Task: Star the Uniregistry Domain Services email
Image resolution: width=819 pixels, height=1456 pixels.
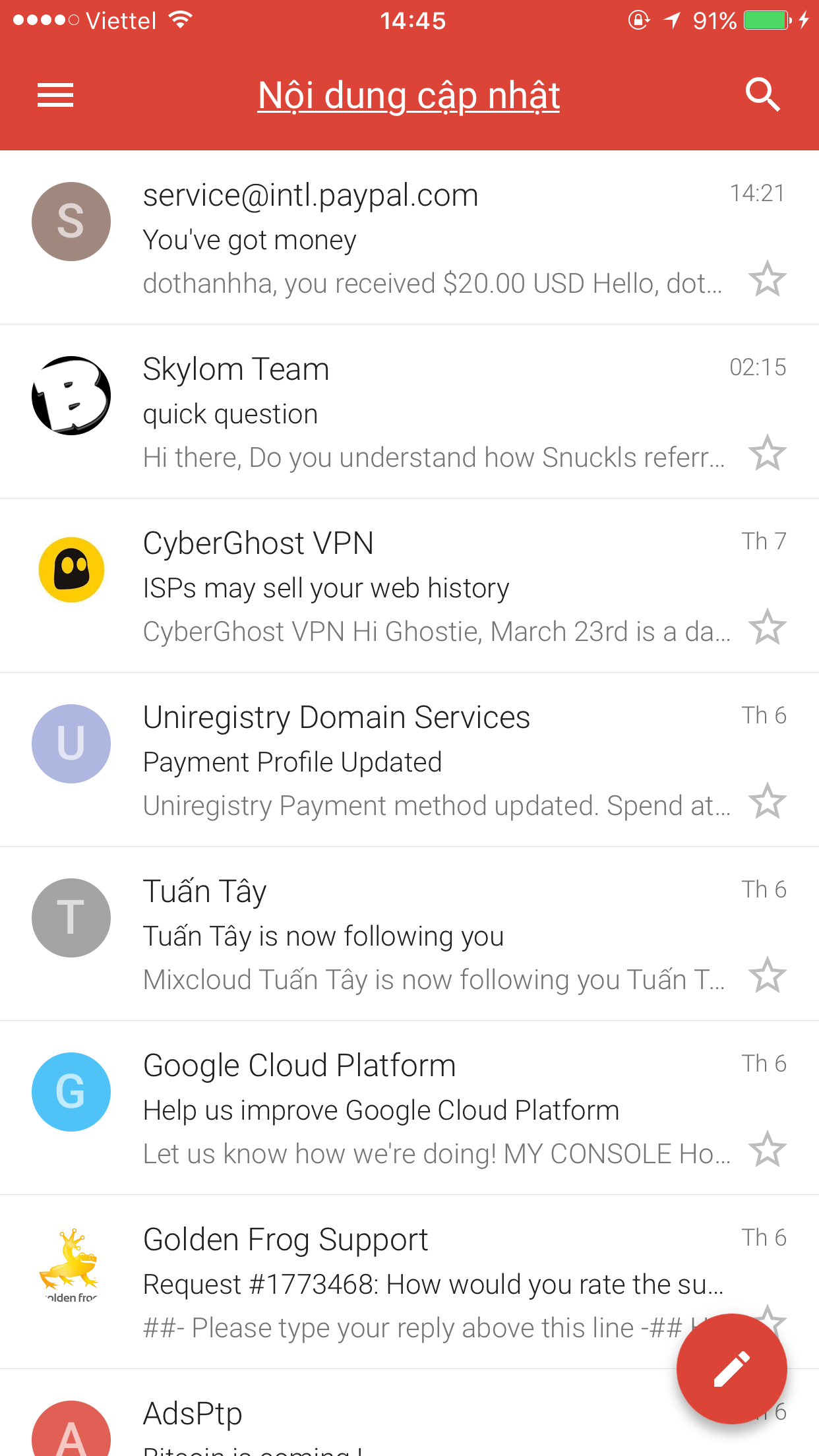Action: pyautogui.click(x=768, y=801)
